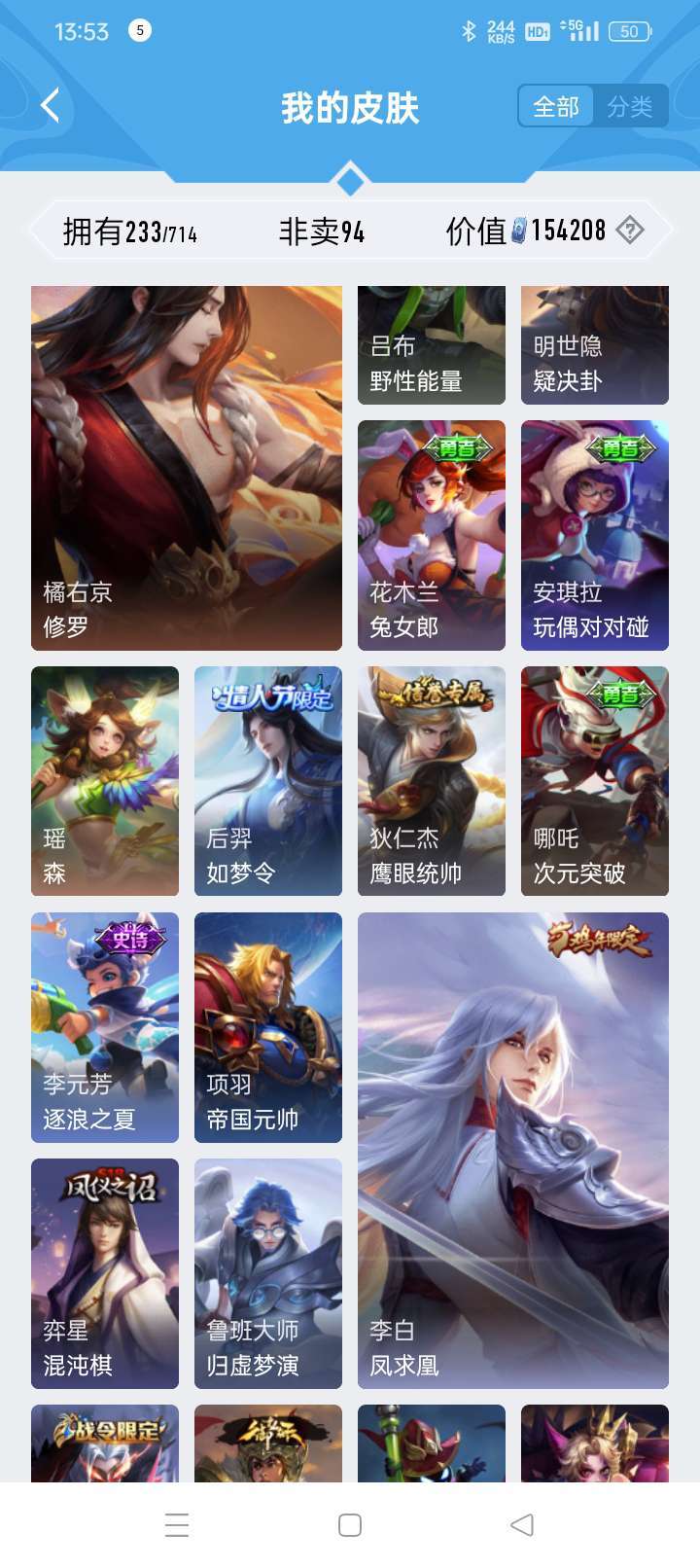This screenshot has height=1568, width=700.
Task: View the 项羽 帝国元帅 skin
Action: [268, 1027]
